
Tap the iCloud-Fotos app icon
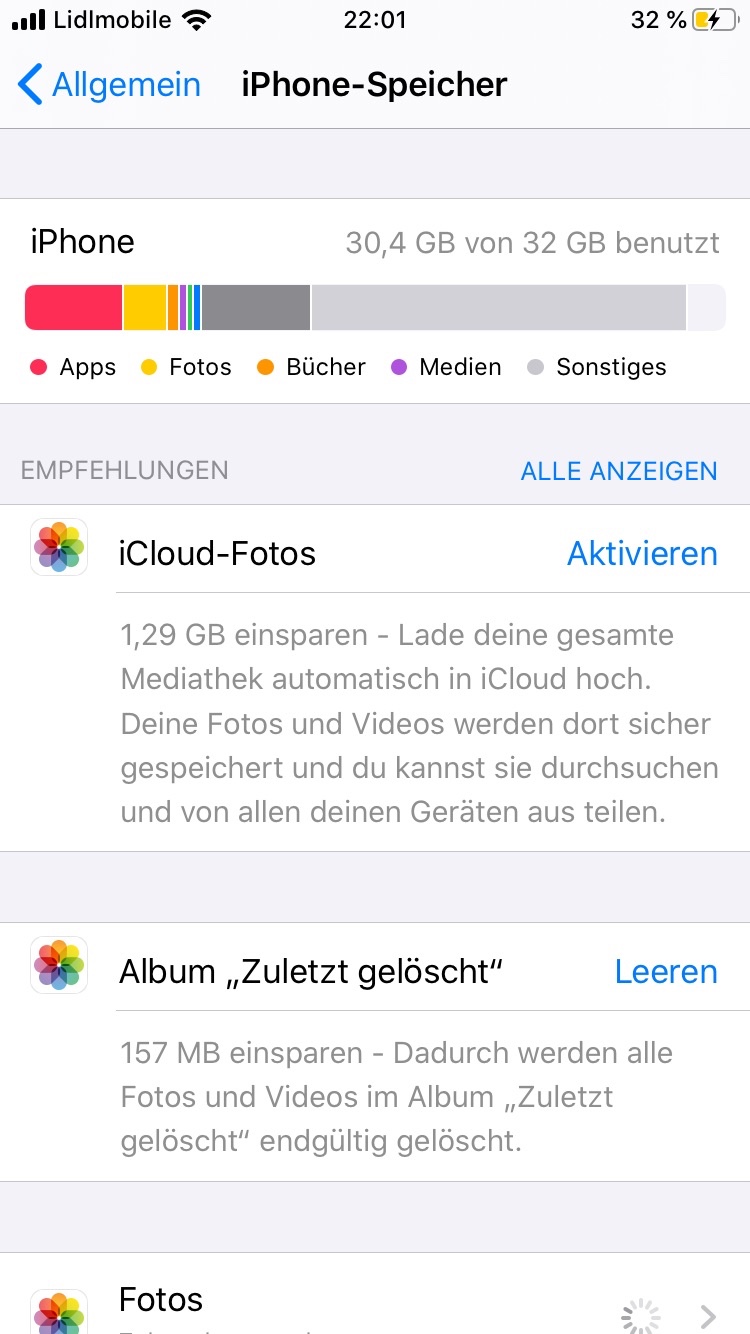[58, 547]
